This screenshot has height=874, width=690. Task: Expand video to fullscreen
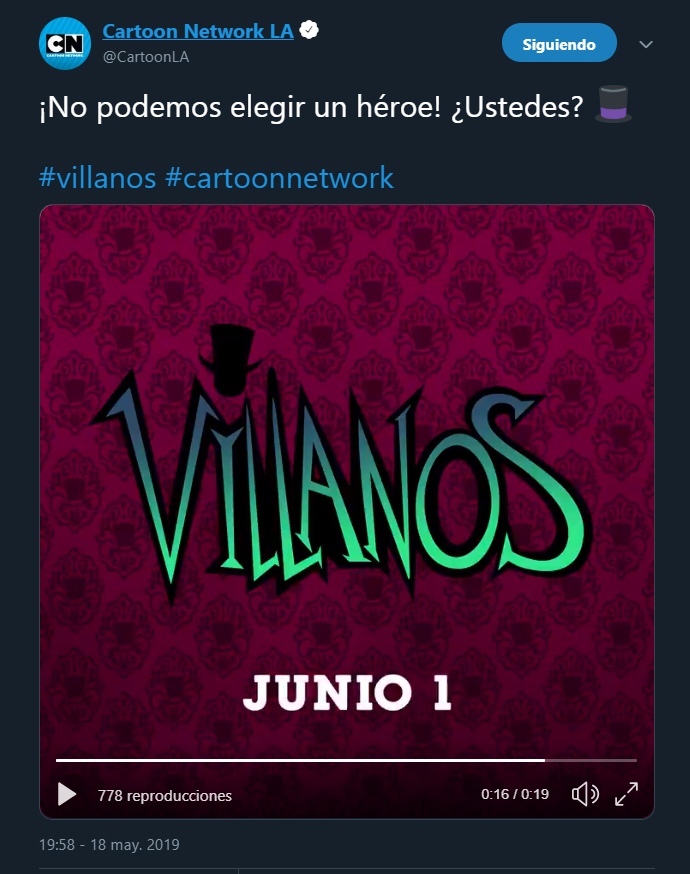pyautogui.click(x=627, y=795)
